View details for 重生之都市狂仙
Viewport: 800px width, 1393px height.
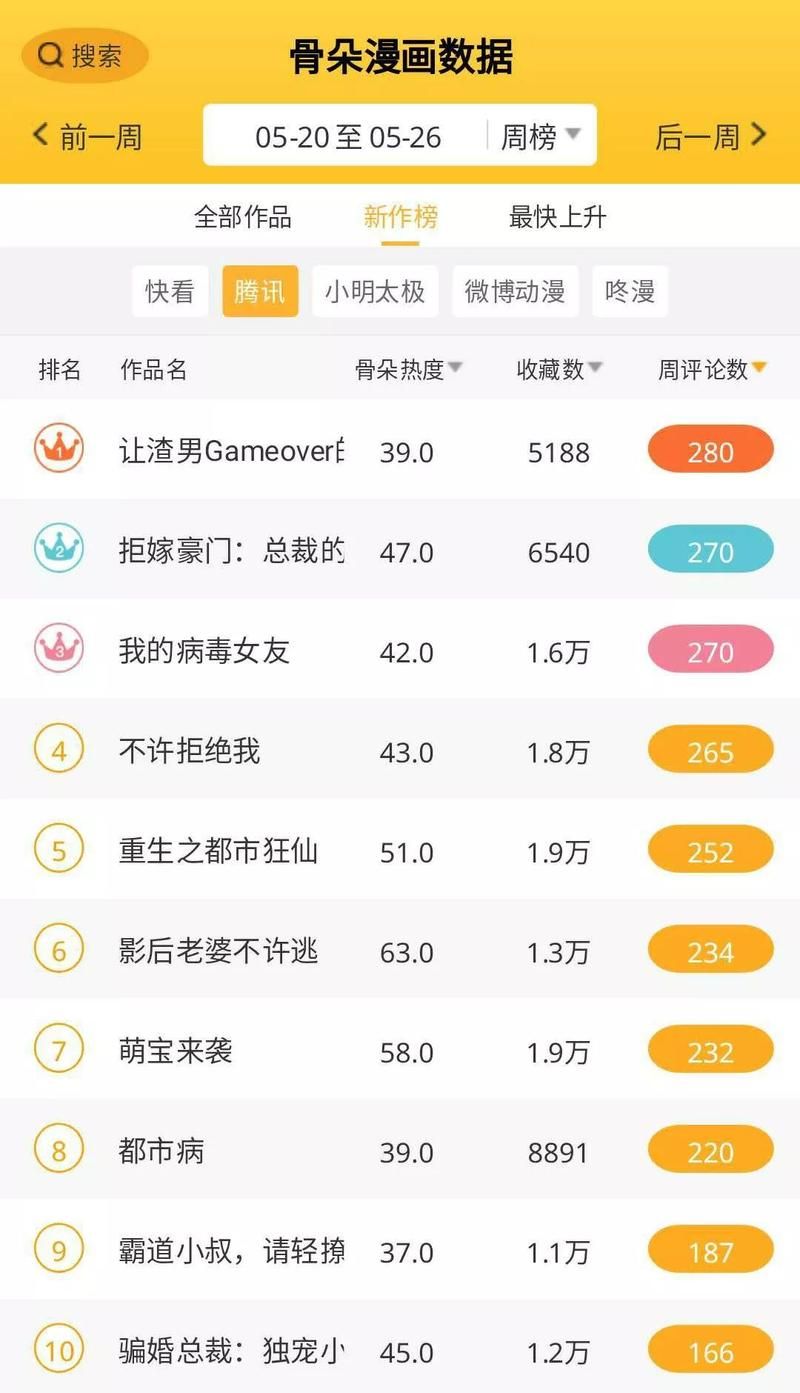218,851
